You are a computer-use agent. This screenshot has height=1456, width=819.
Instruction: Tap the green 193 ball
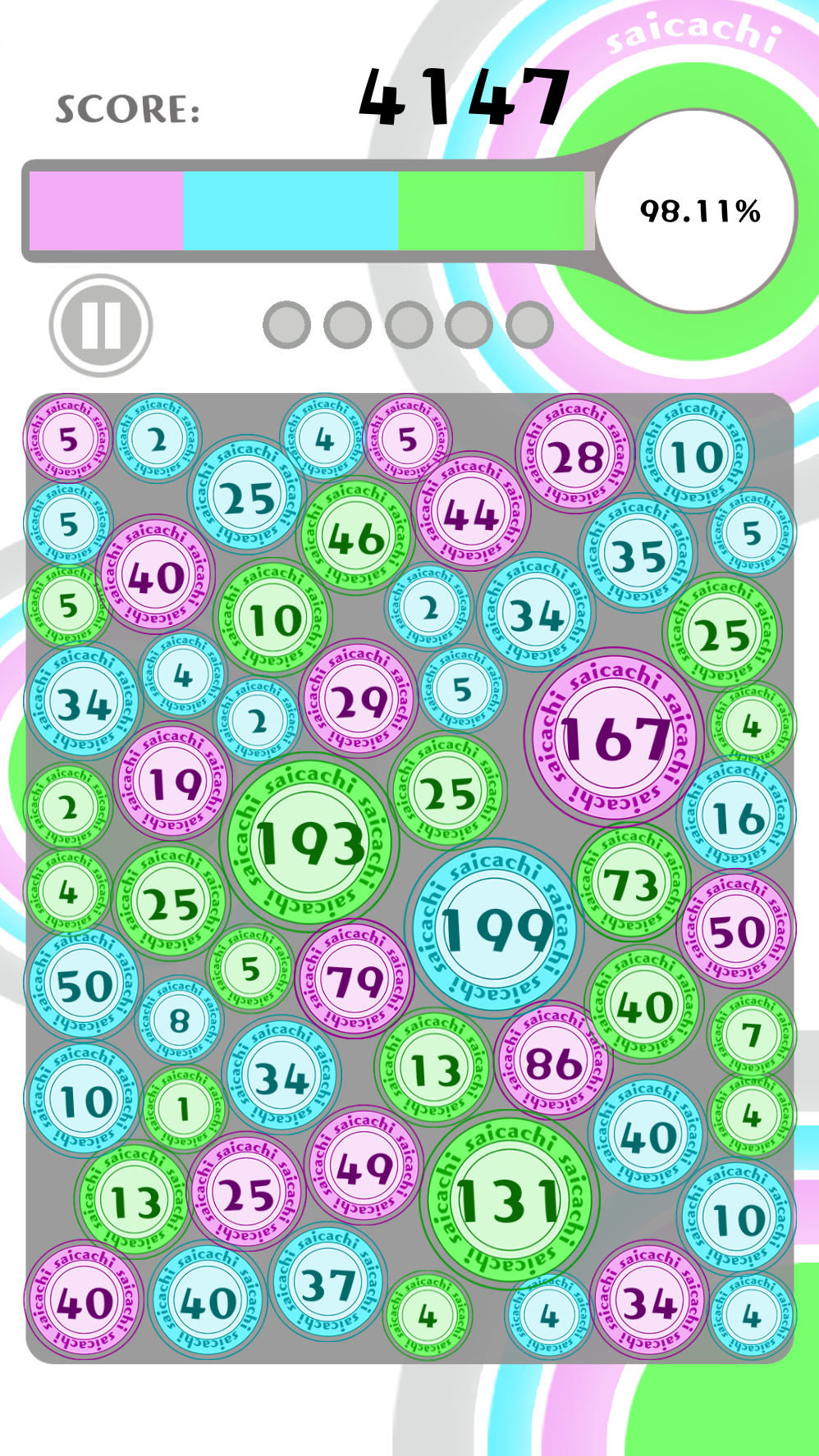pos(309,842)
